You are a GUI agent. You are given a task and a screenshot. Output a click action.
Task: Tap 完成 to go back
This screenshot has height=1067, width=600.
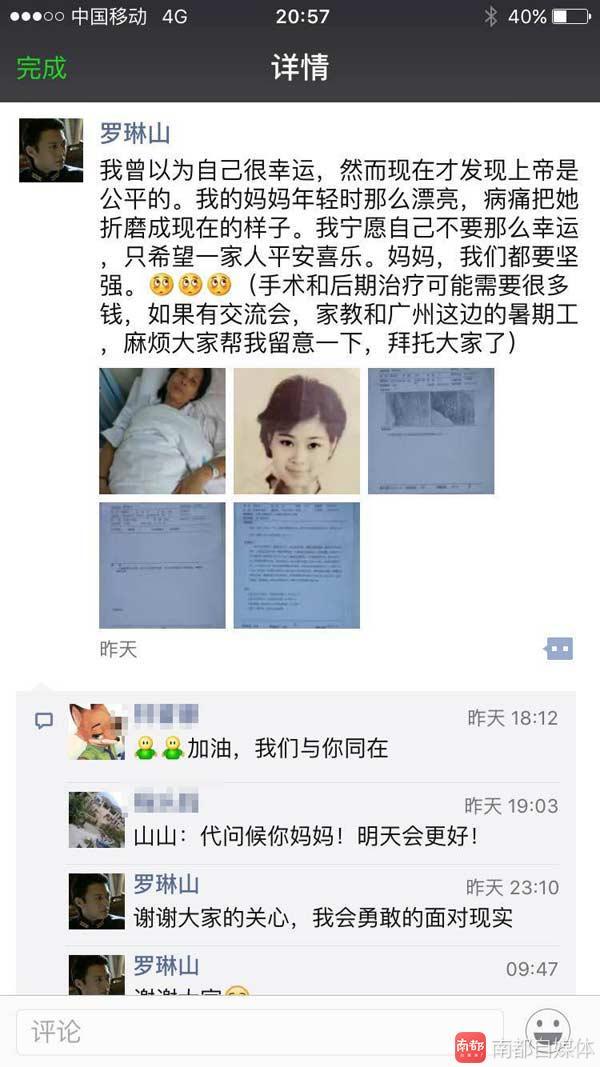pos(41,68)
